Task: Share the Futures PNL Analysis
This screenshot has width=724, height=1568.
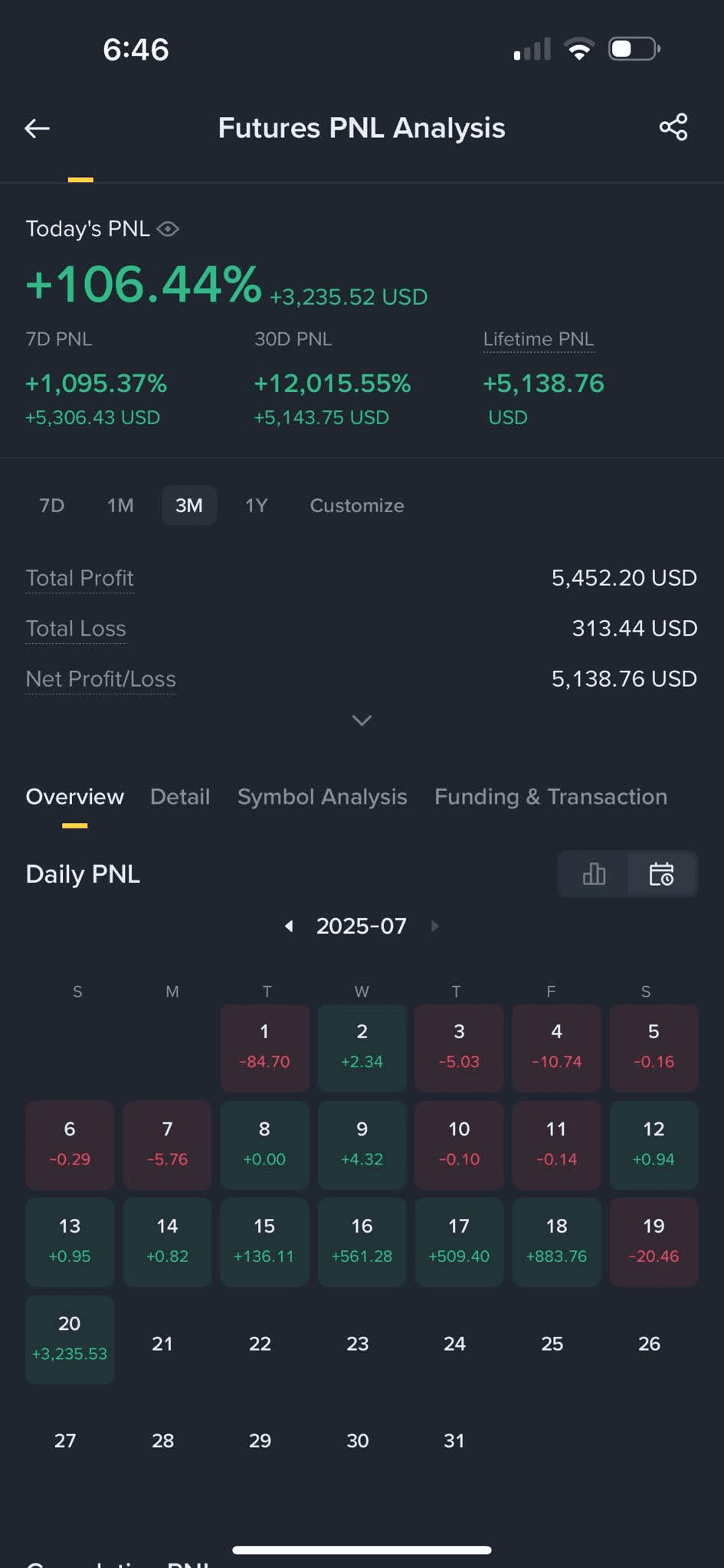Action: pos(673,127)
